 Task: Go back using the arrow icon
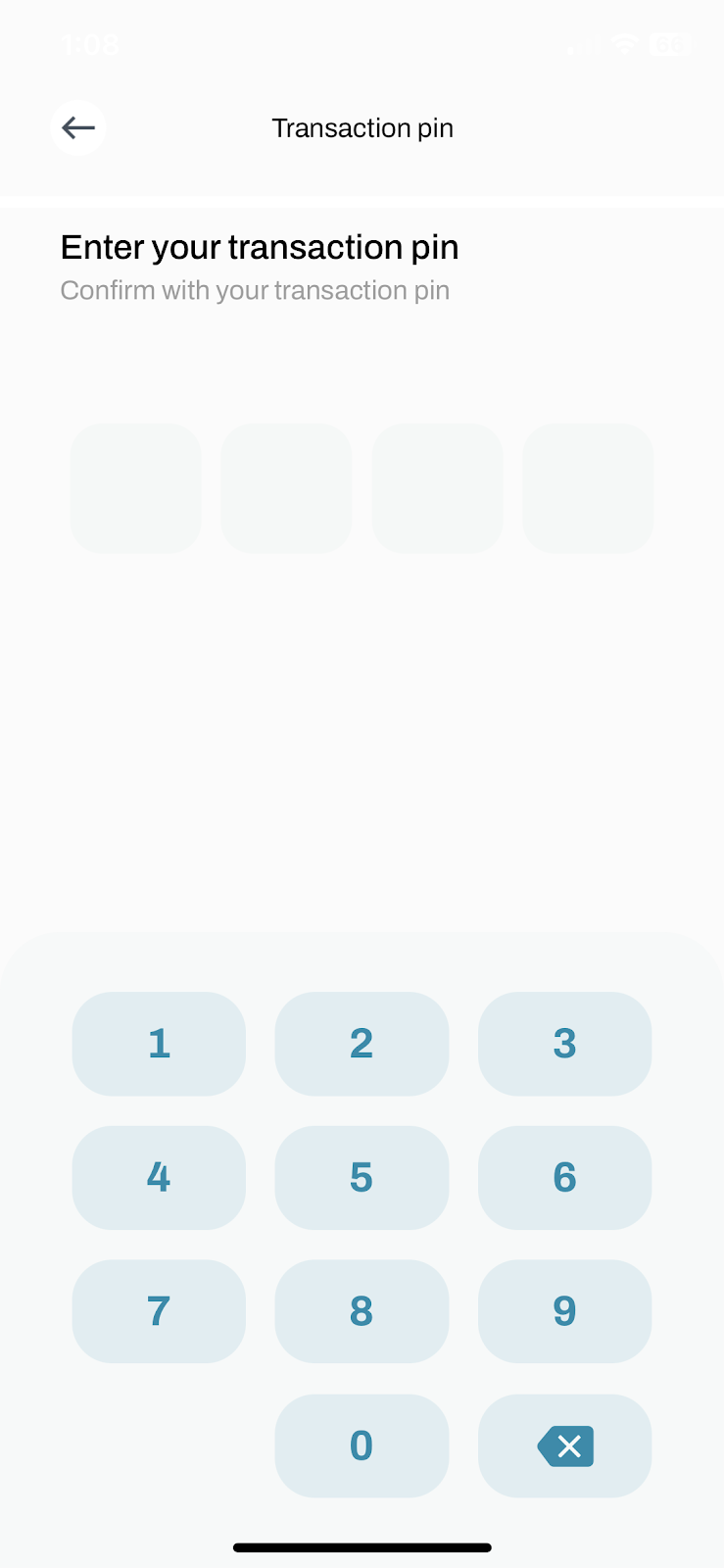(x=78, y=127)
